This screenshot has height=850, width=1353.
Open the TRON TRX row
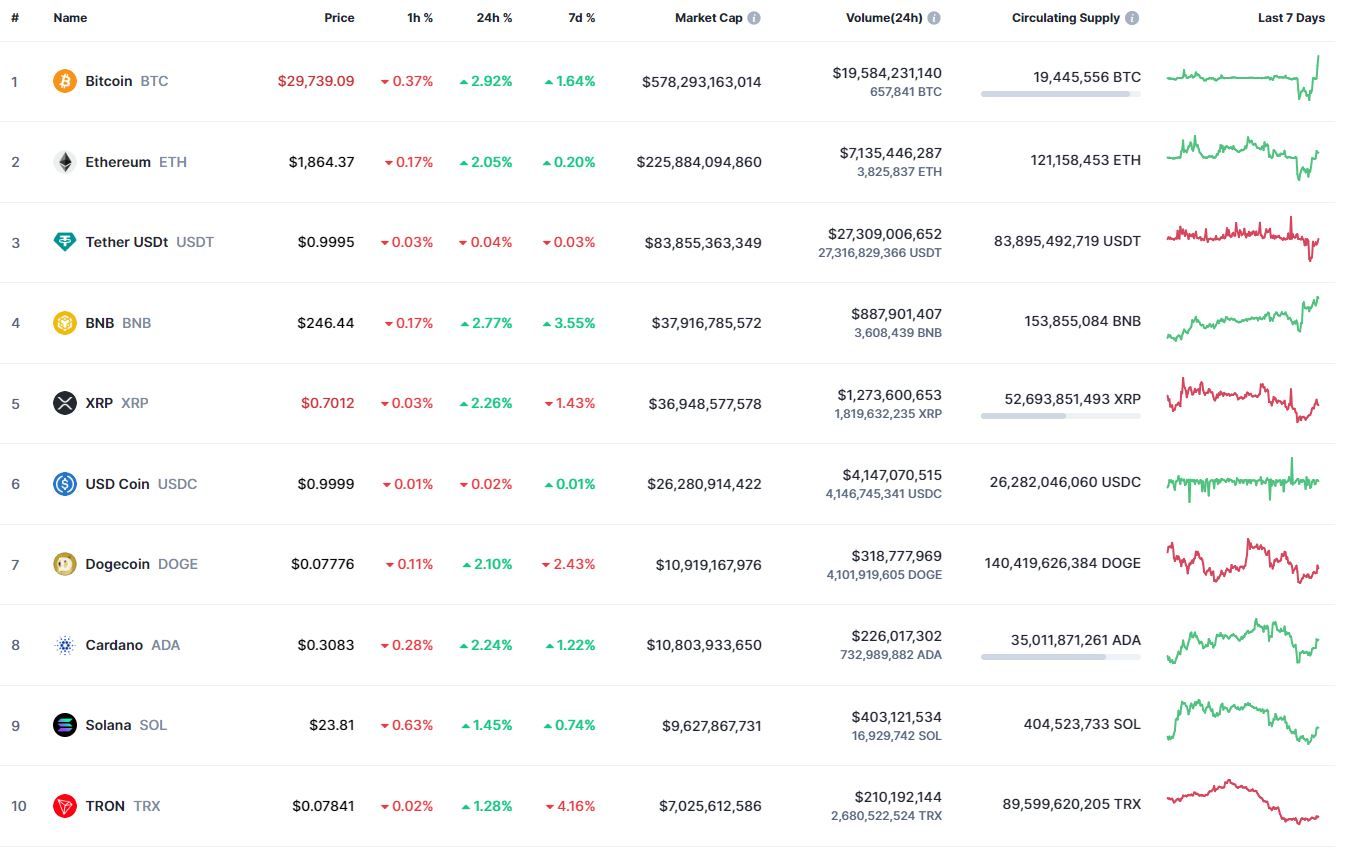105,806
